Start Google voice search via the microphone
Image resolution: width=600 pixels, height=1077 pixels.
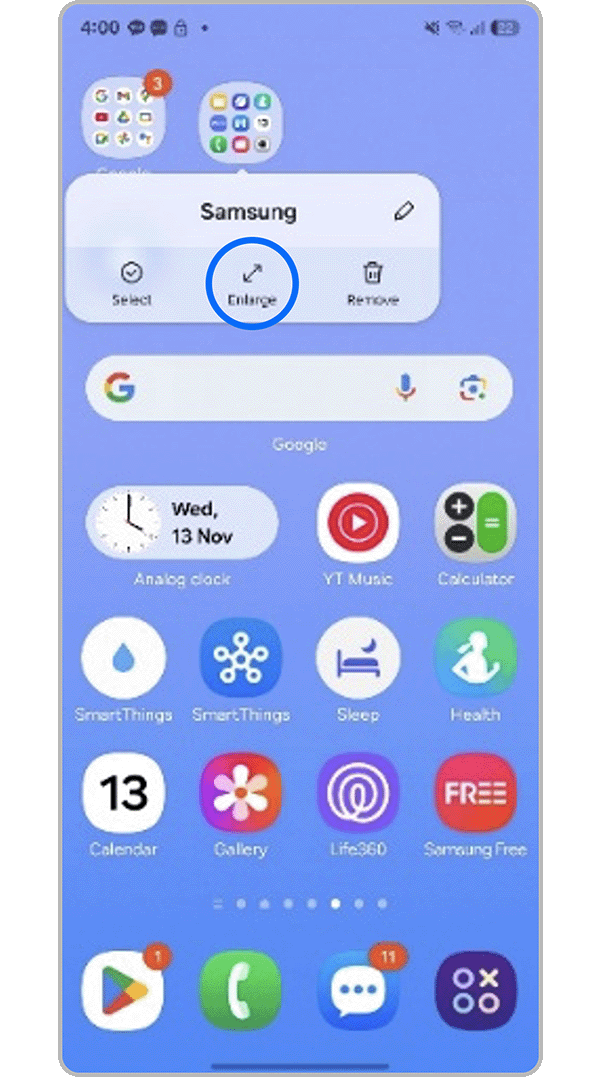pyautogui.click(x=405, y=388)
